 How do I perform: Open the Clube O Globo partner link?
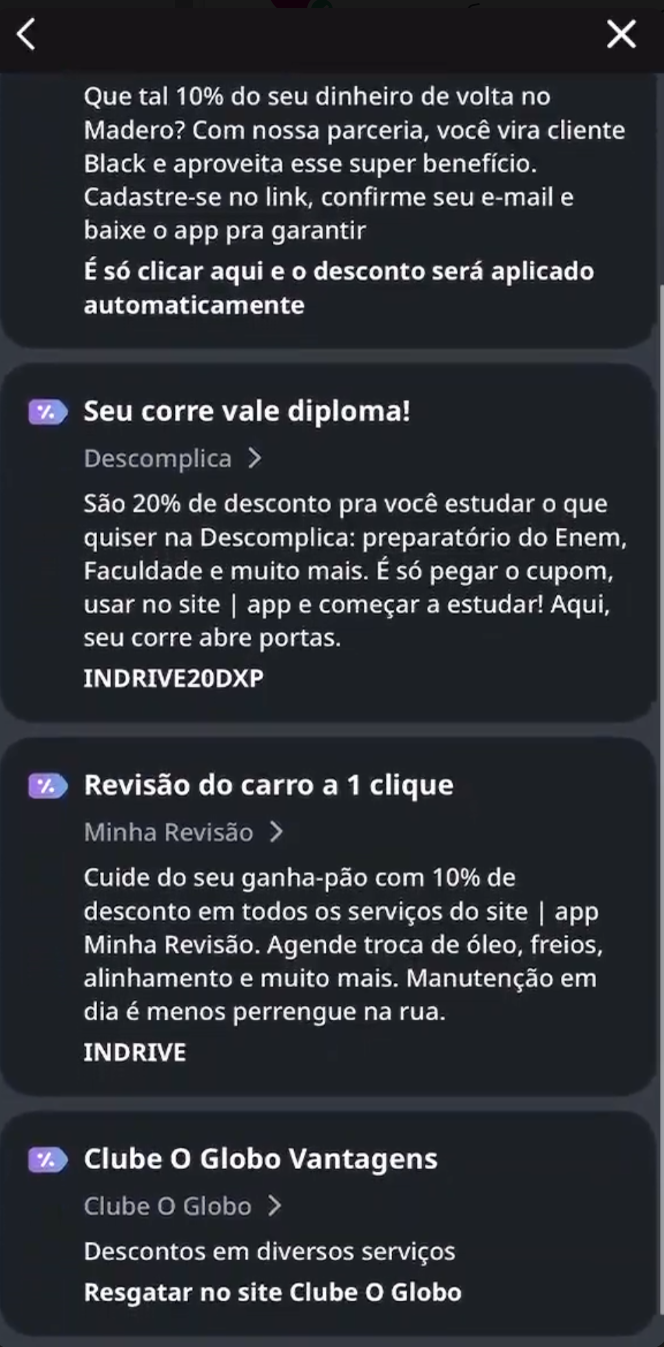pyautogui.click(x=182, y=1206)
